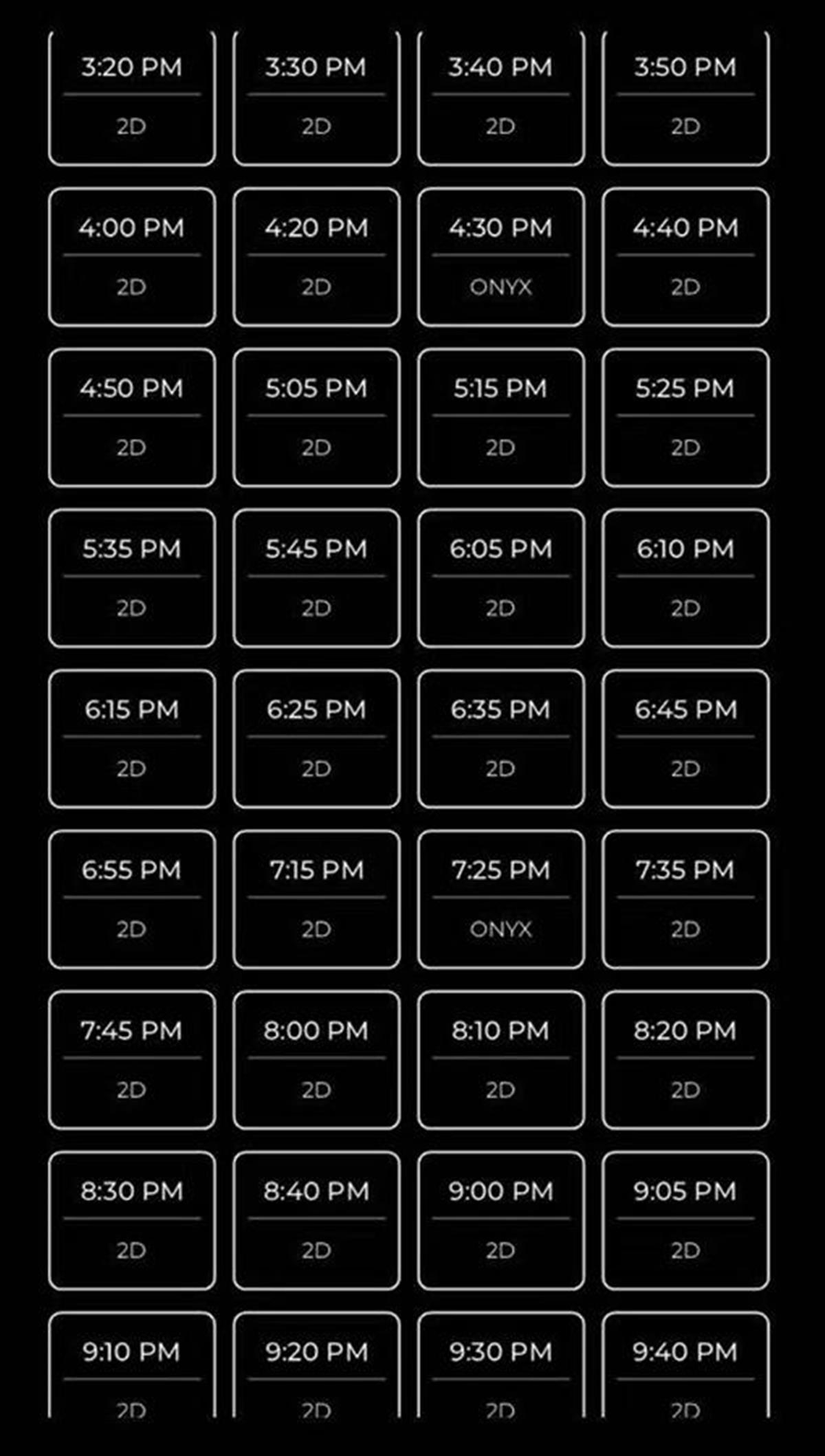Pick the 9:05 PM 2D showtime
825x1456 pixels.
coord(685,1220)
